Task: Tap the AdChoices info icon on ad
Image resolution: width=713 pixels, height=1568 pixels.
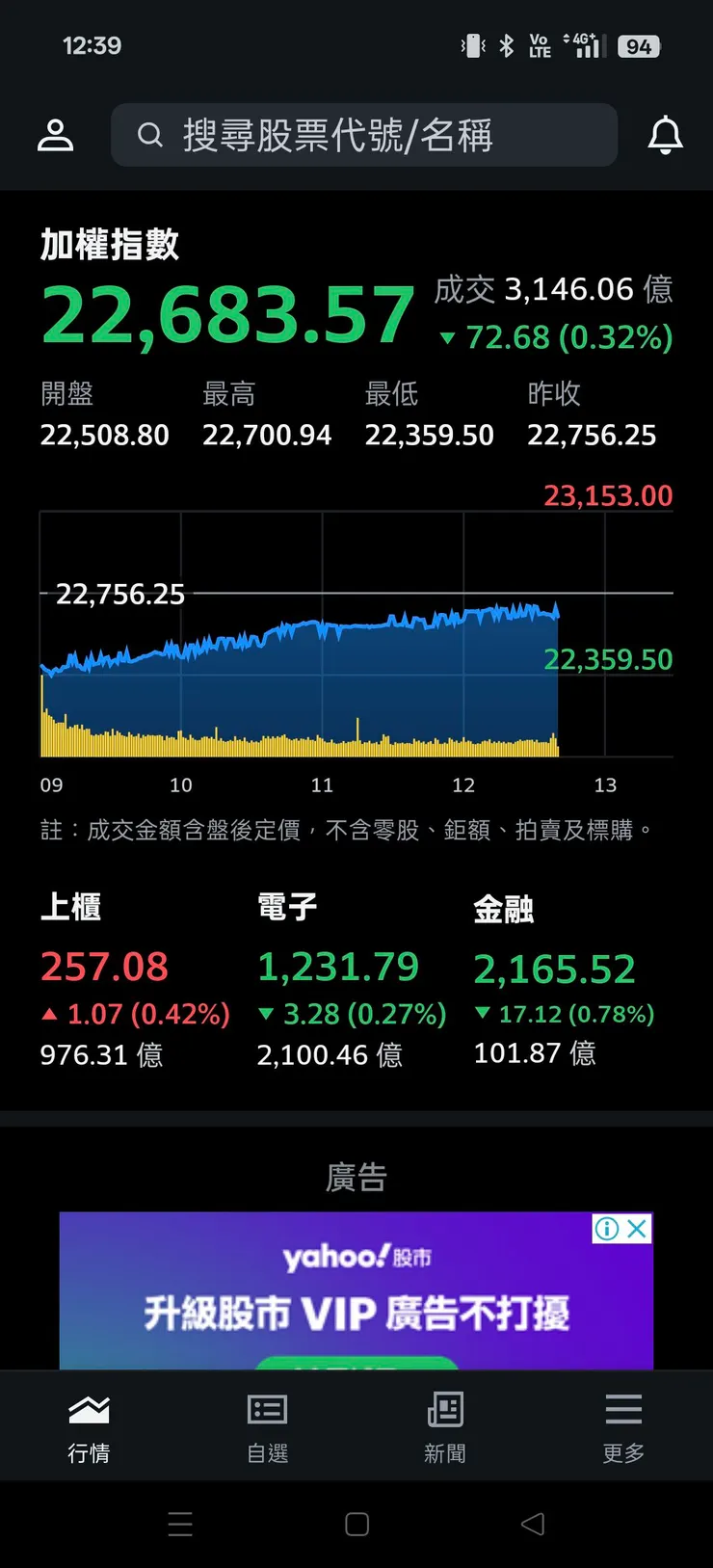Action: [x=608, y=1229]
